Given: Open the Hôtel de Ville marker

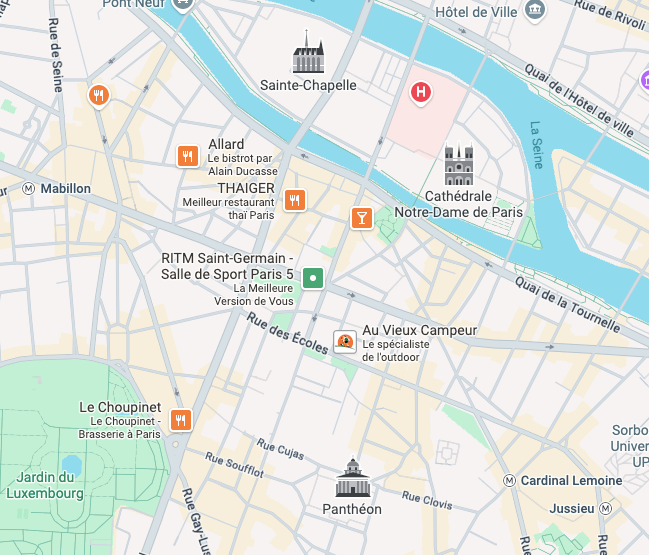Looking at the screenshot, I should [x=537, y=9].
